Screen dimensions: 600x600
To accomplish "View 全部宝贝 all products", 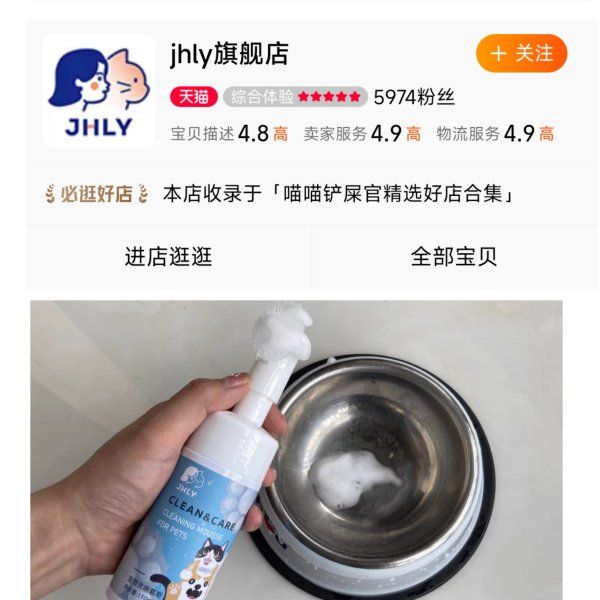I will [453, 257].
